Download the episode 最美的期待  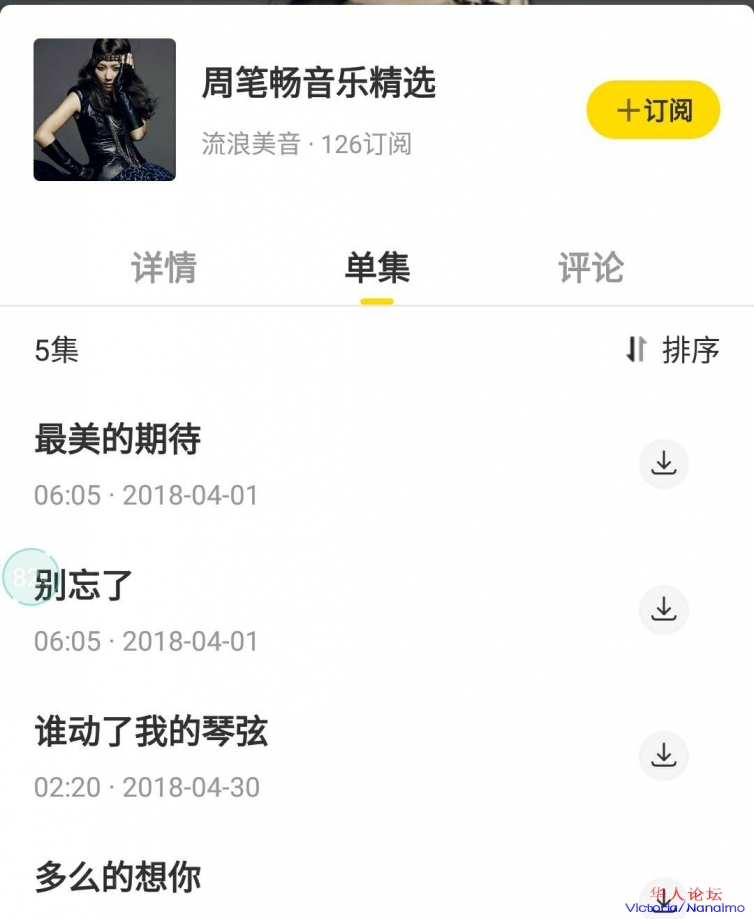coord(664,464)
